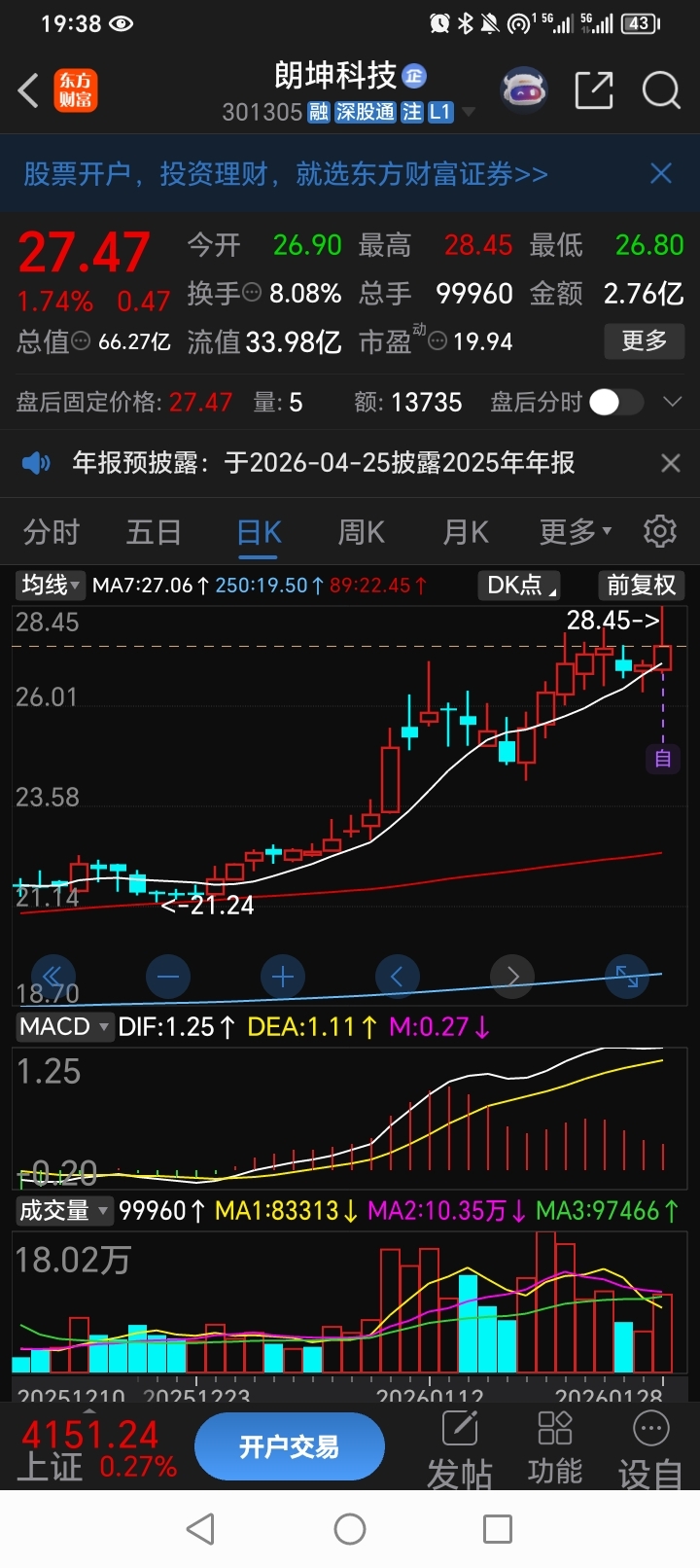Tap the 更多 button for more quote data
The image size is (700, 1568).
(x=644, y=341)
